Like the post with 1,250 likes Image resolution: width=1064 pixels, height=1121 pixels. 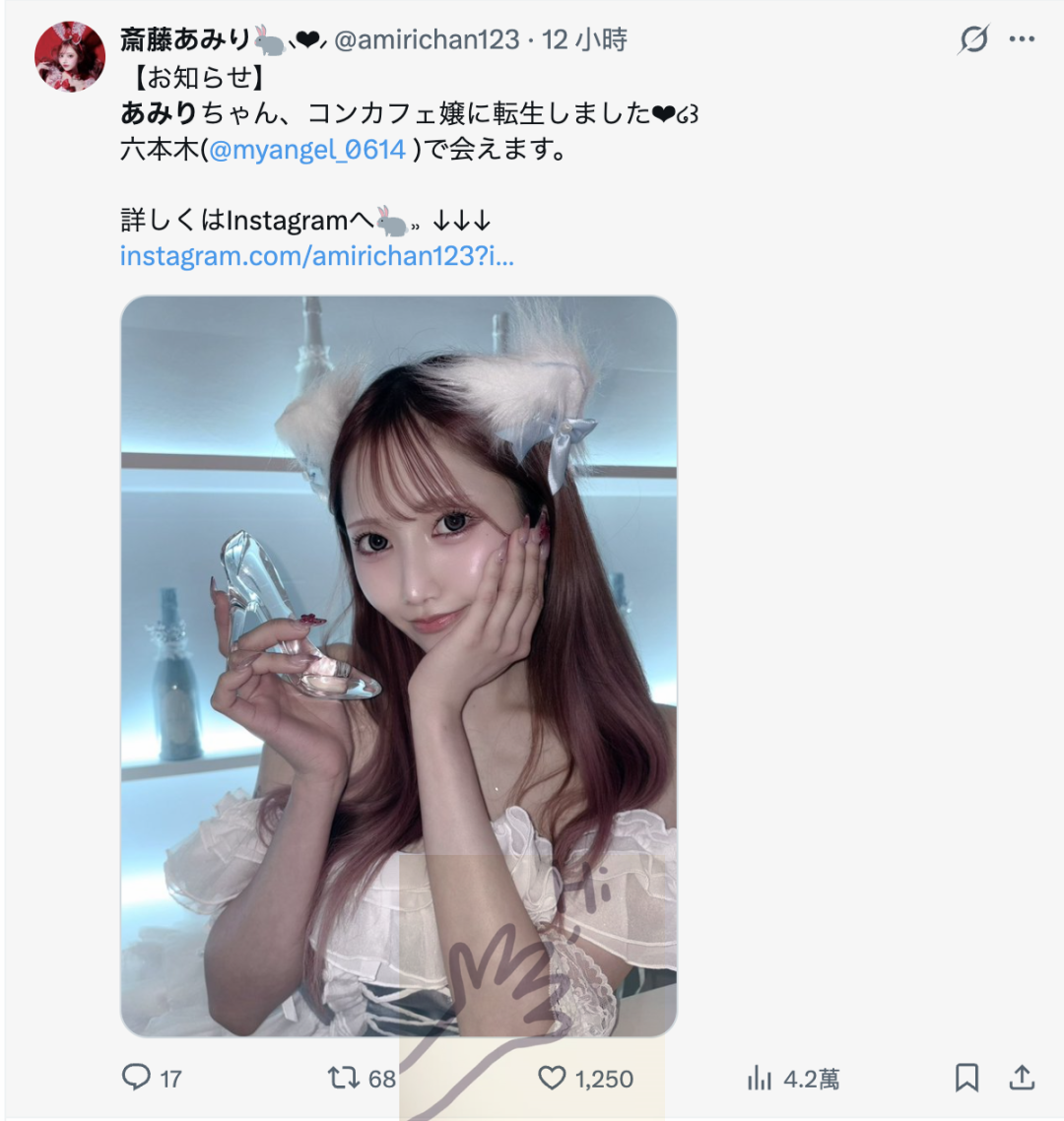click(553, 1078)
